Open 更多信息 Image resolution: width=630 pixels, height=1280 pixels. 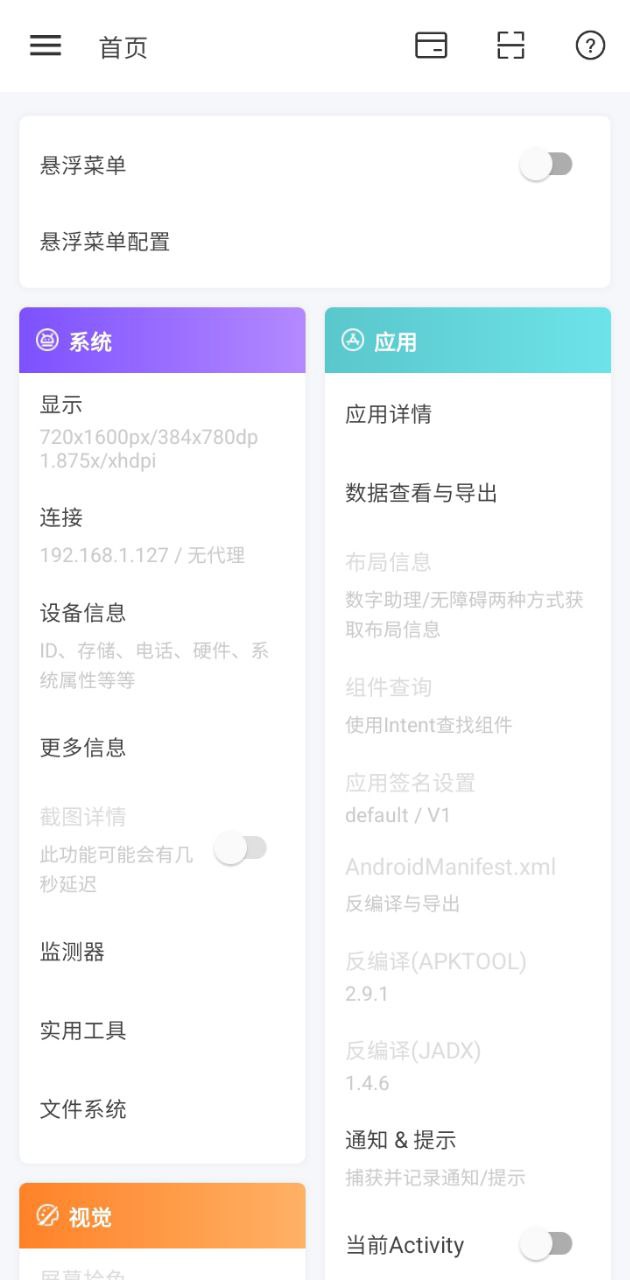162,747
